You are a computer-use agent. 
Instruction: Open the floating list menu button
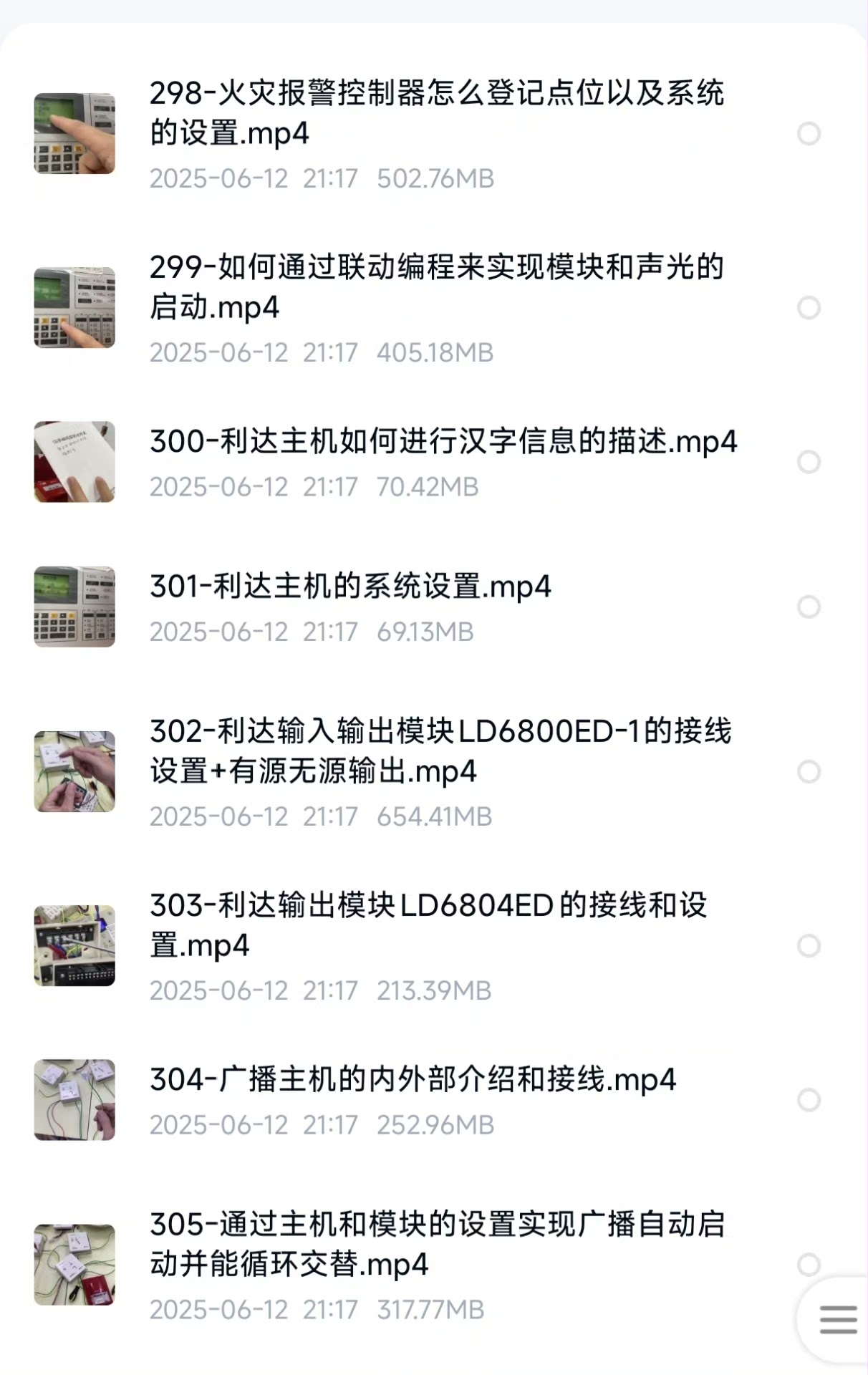[x=838, y=1319]
